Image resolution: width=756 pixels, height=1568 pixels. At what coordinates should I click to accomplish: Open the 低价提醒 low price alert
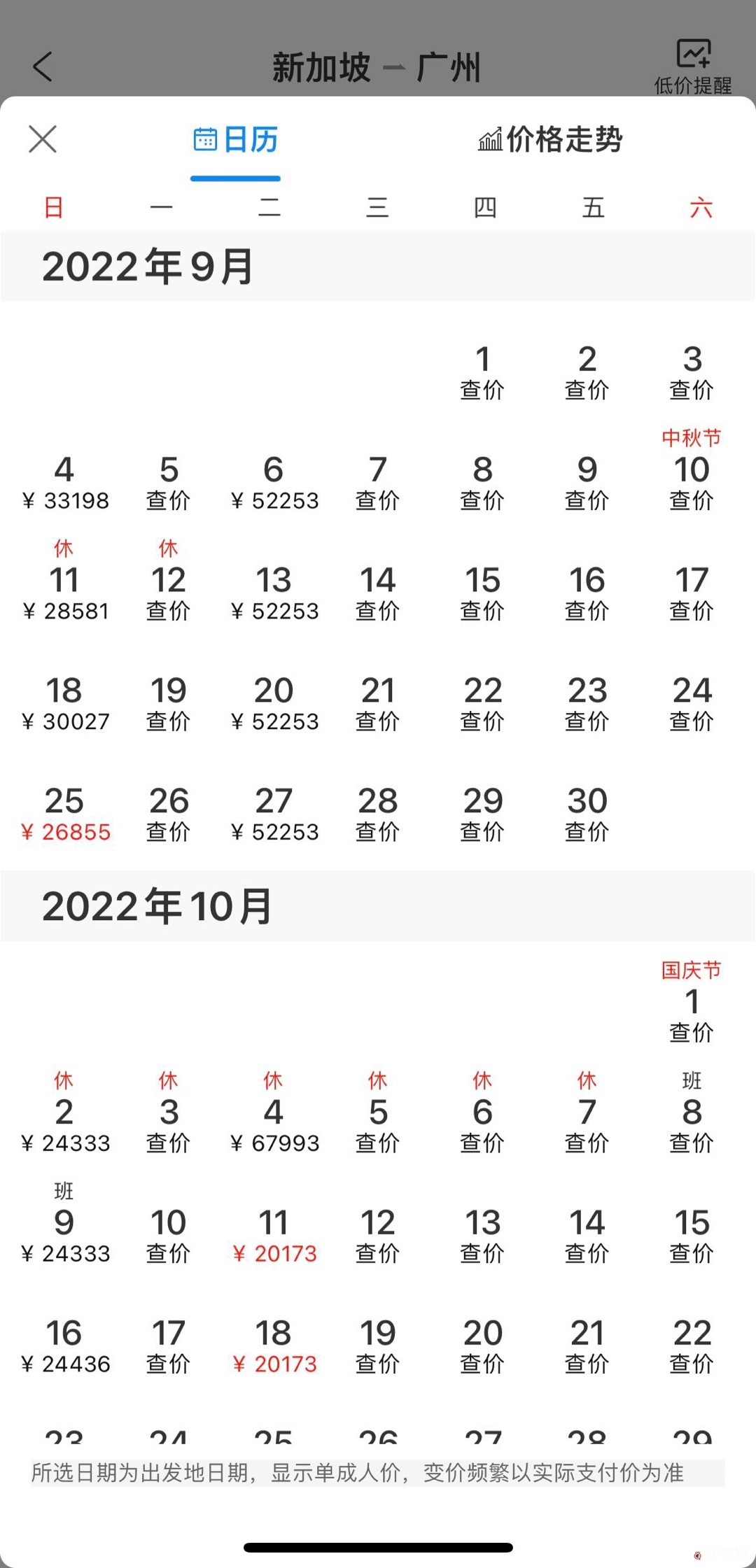pos(693,66)
